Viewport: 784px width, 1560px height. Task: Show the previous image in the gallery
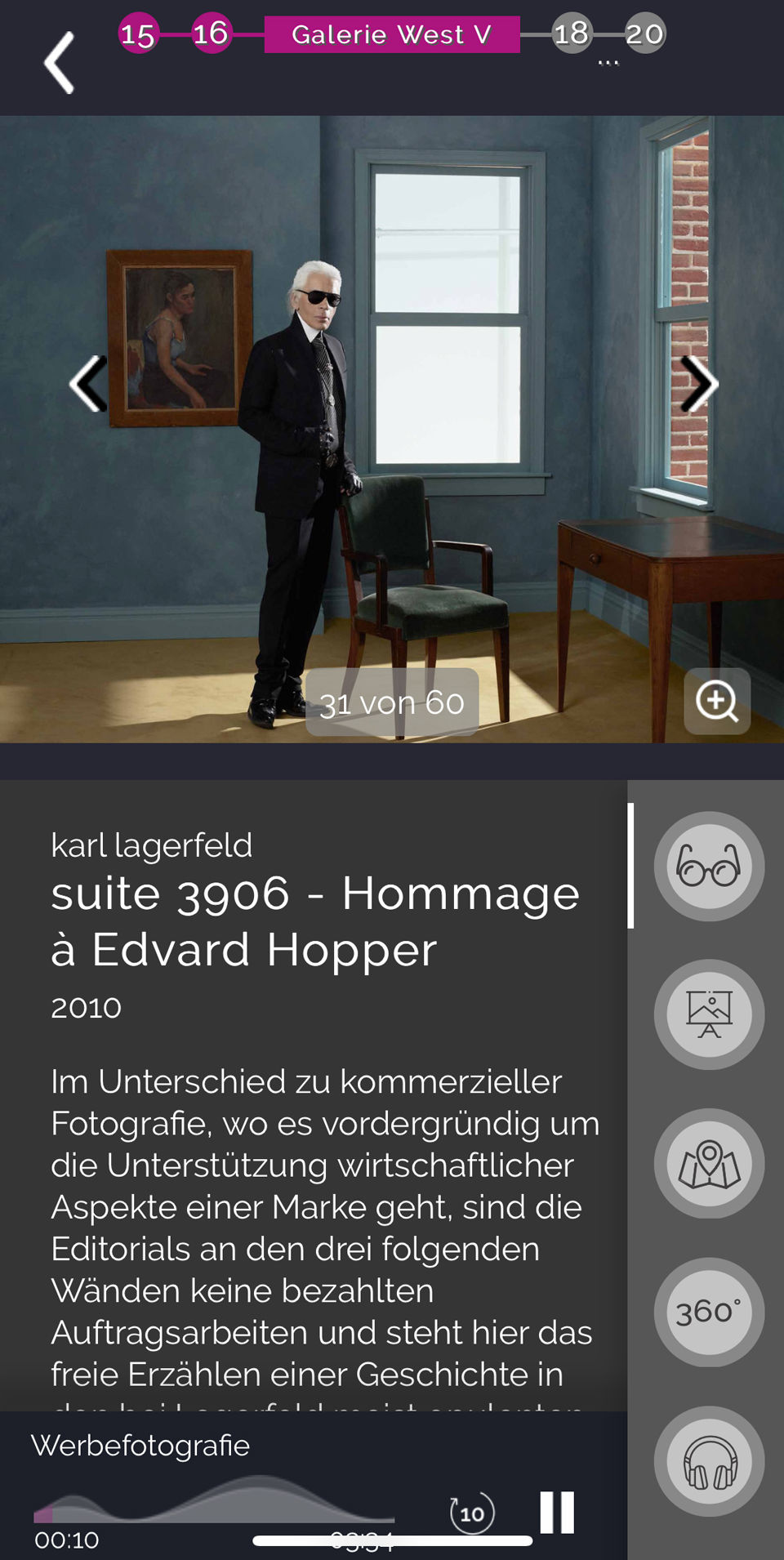coord(88,383)
